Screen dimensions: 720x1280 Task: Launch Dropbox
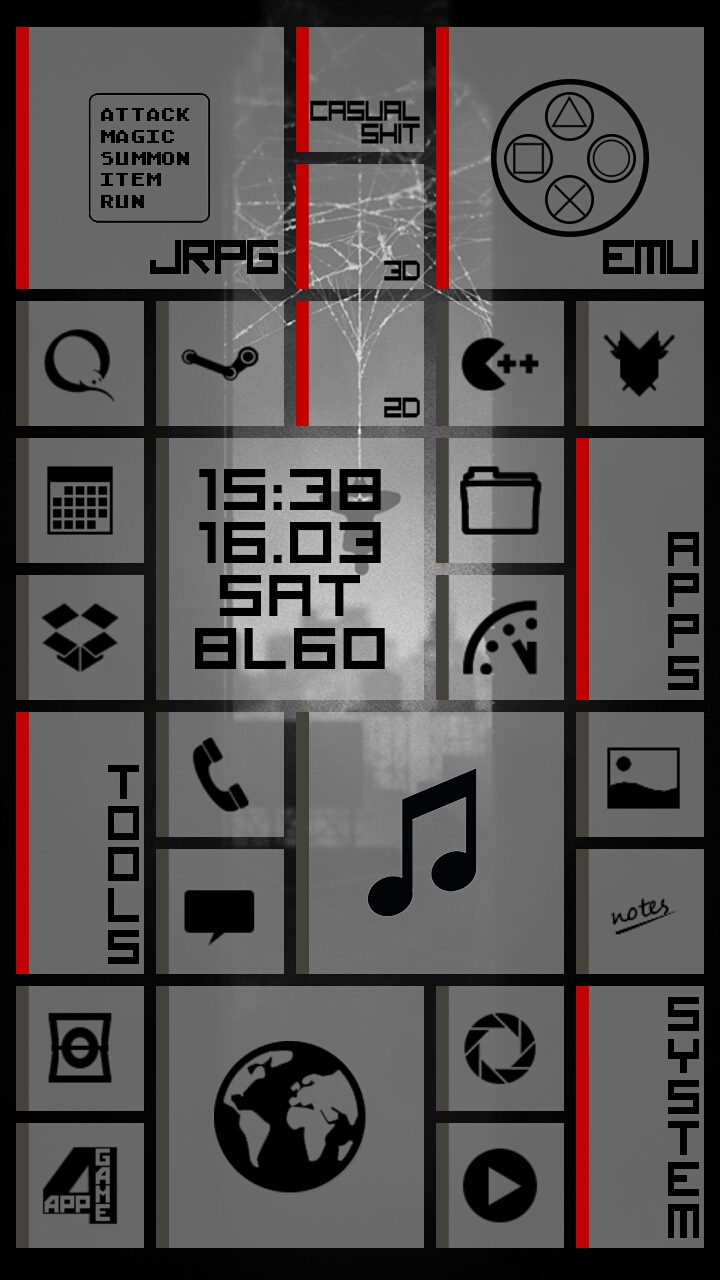click(x=80, y=637)
